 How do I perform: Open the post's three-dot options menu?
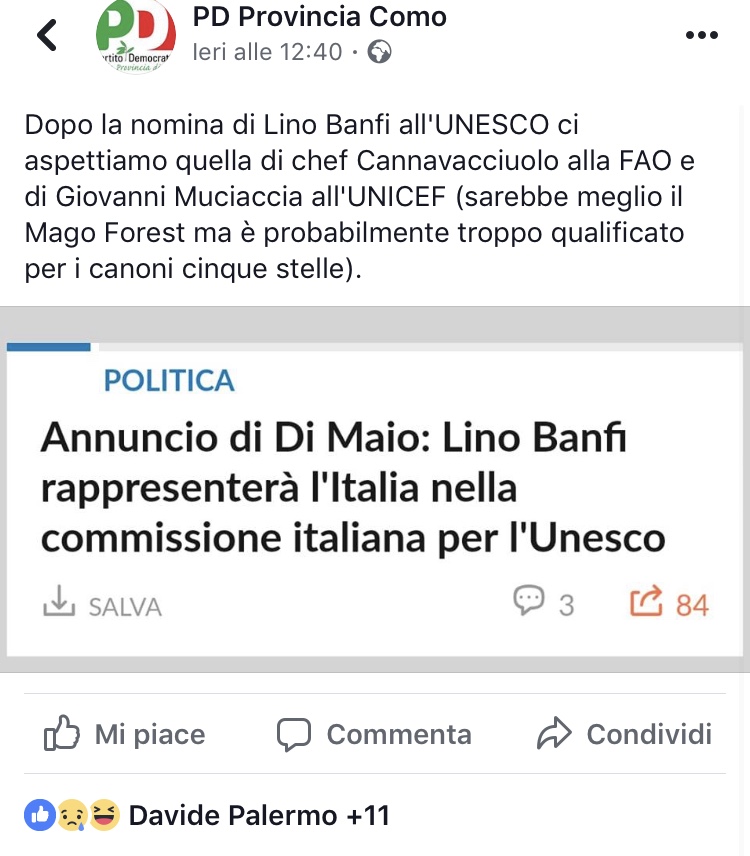coord(701,35)
